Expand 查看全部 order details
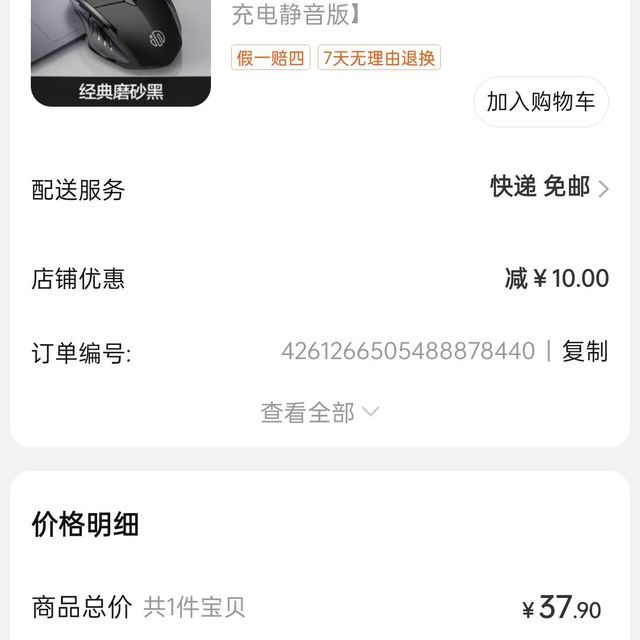640x640 pixels. pos(320,412)
